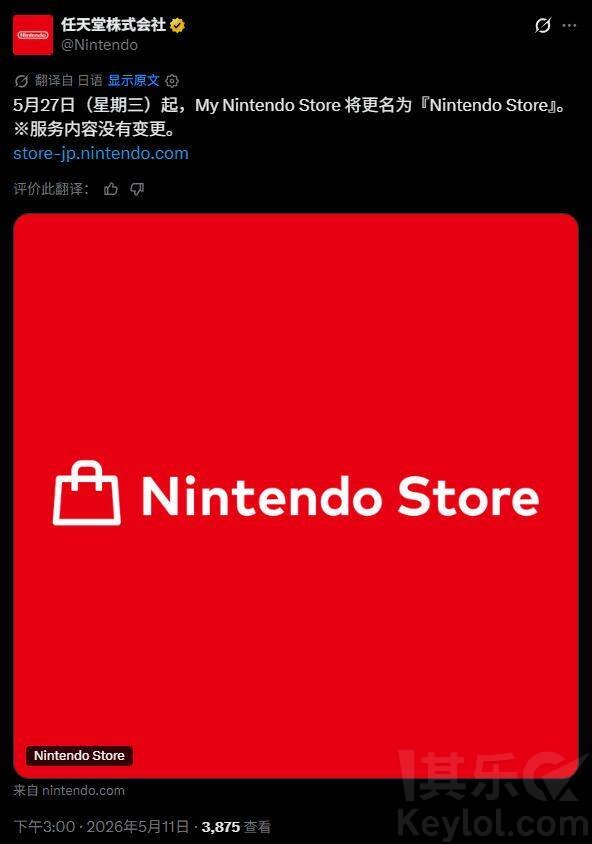Image resolution: width=592 pixels, height=844 pixels.
Task: Open translation settings gear
Action: click(x=172, y=81)
